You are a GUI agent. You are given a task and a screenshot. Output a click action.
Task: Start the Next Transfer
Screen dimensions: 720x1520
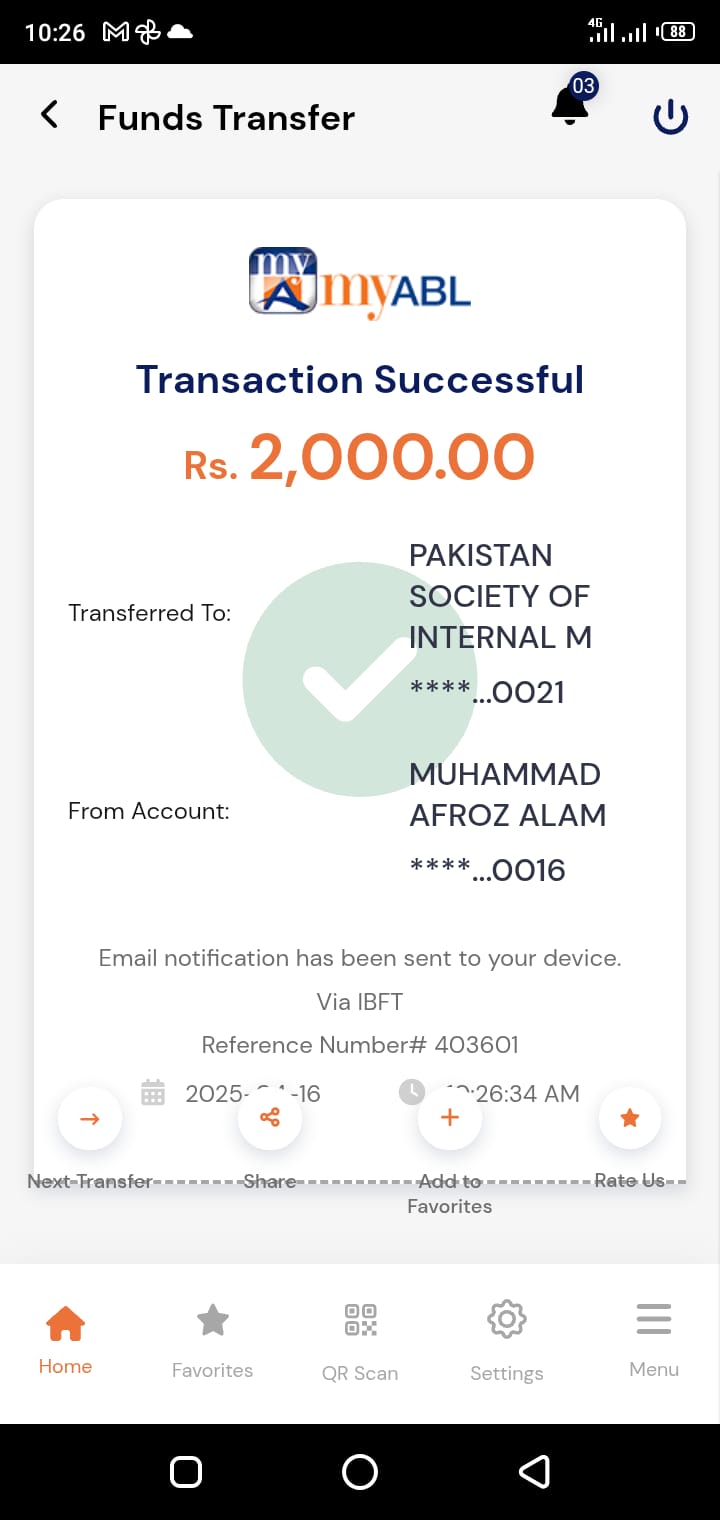90,1118
